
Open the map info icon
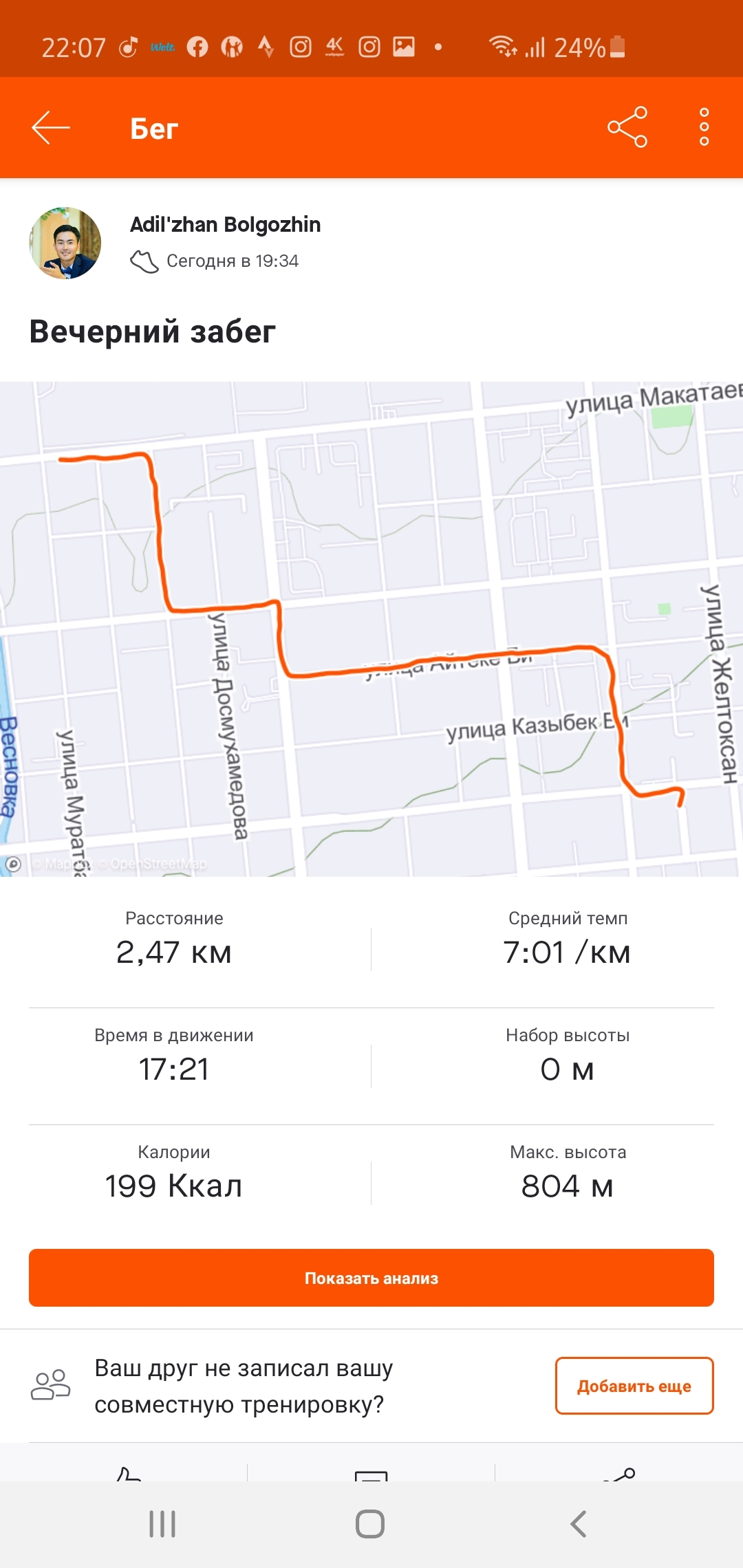coord(13,864)
